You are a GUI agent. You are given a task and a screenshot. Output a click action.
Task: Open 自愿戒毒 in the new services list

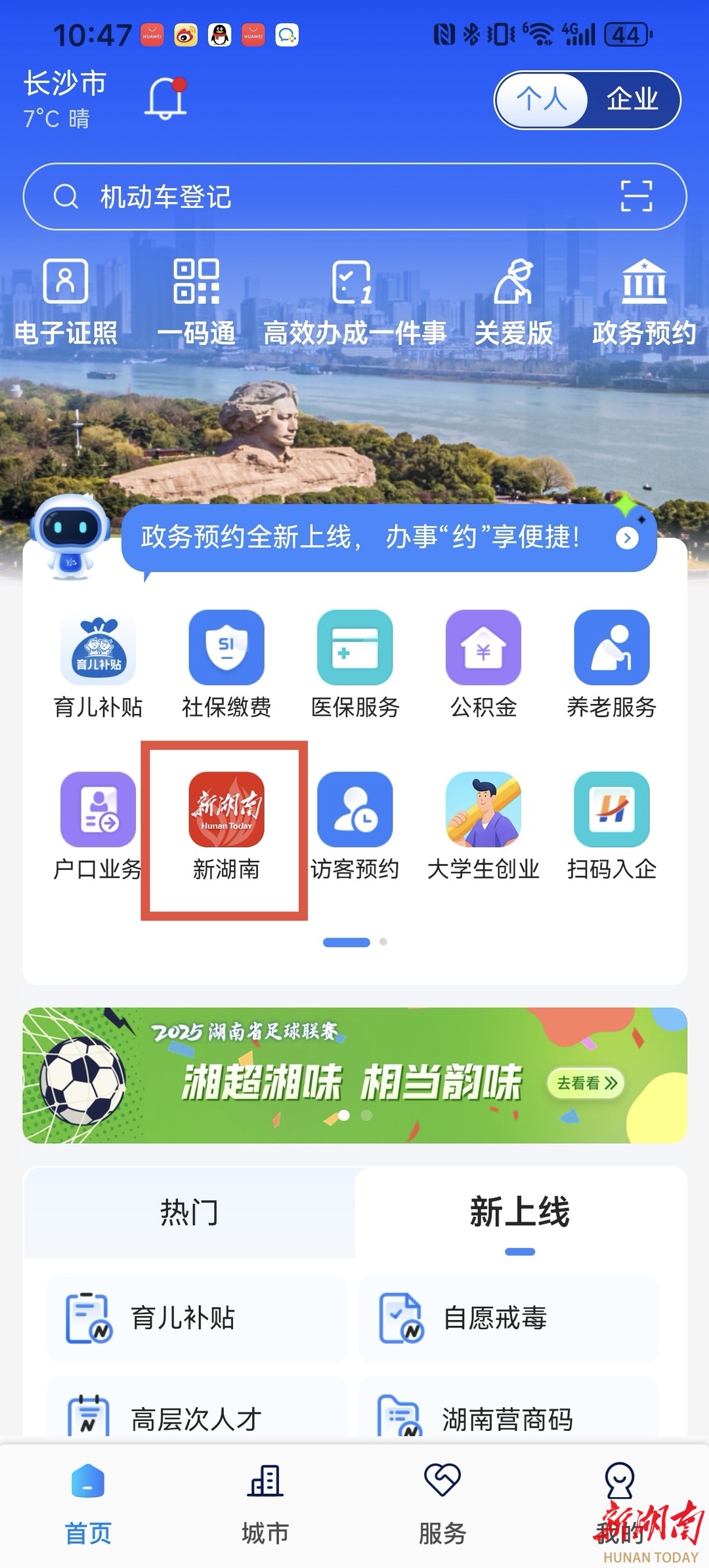(x=508, y=1319)
